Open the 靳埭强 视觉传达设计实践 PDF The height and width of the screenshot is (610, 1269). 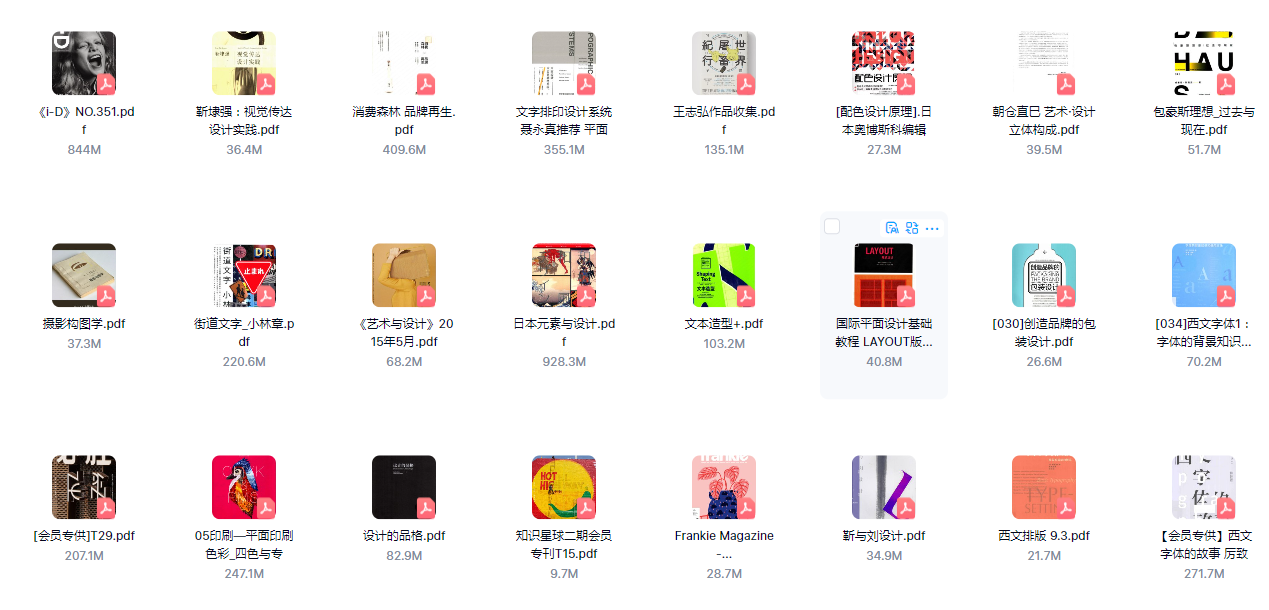[244, 64]
